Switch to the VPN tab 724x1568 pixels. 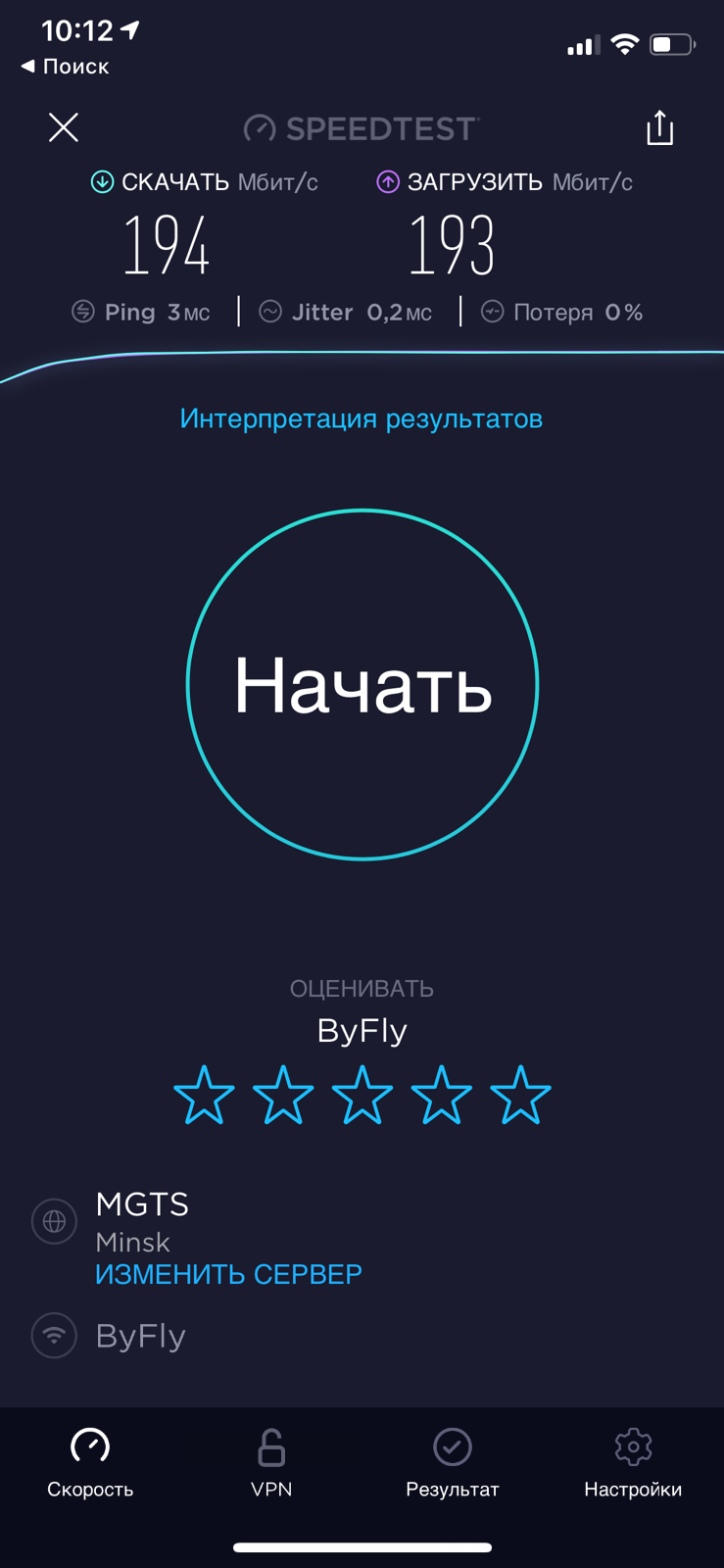pyautogui.click(x=271, y=1462)
